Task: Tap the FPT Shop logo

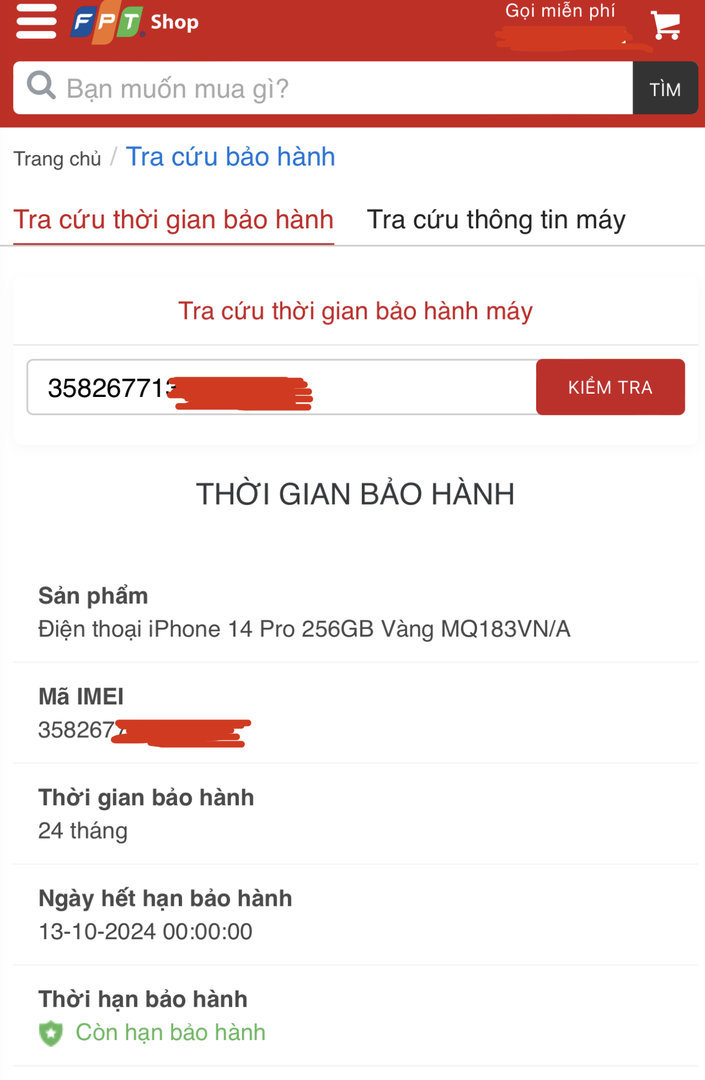Action: [135, 22]
